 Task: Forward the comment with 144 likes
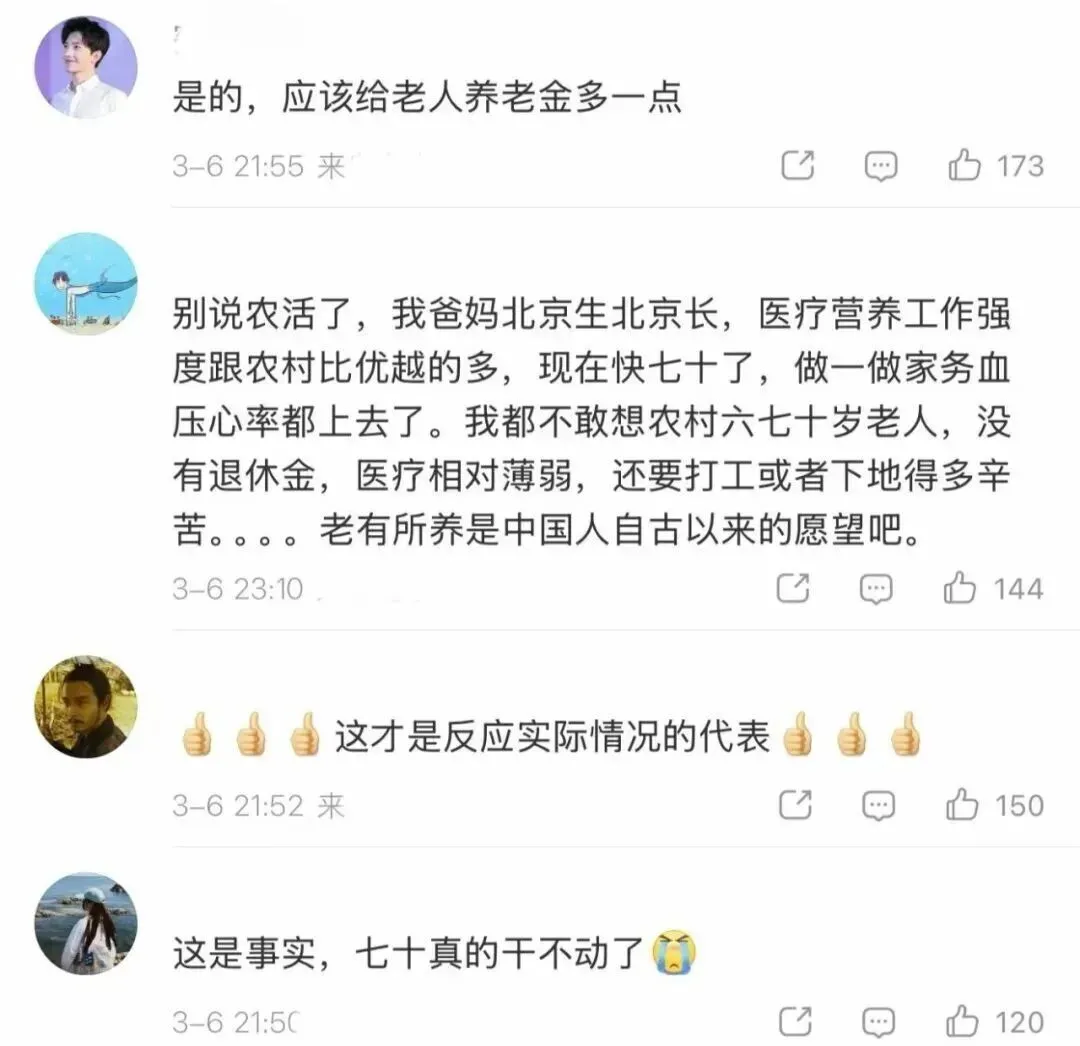pyautogui.click(x=793, y=588)
